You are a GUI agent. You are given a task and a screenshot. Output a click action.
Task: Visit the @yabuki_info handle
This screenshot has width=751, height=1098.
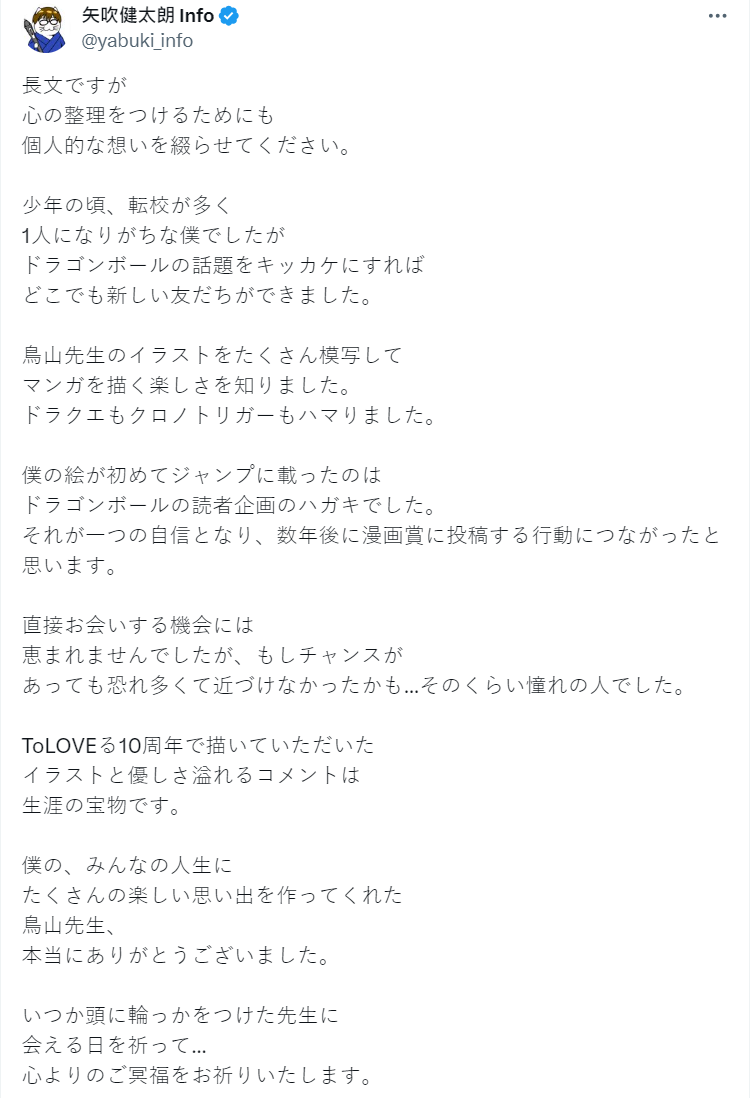pos(137,41)
